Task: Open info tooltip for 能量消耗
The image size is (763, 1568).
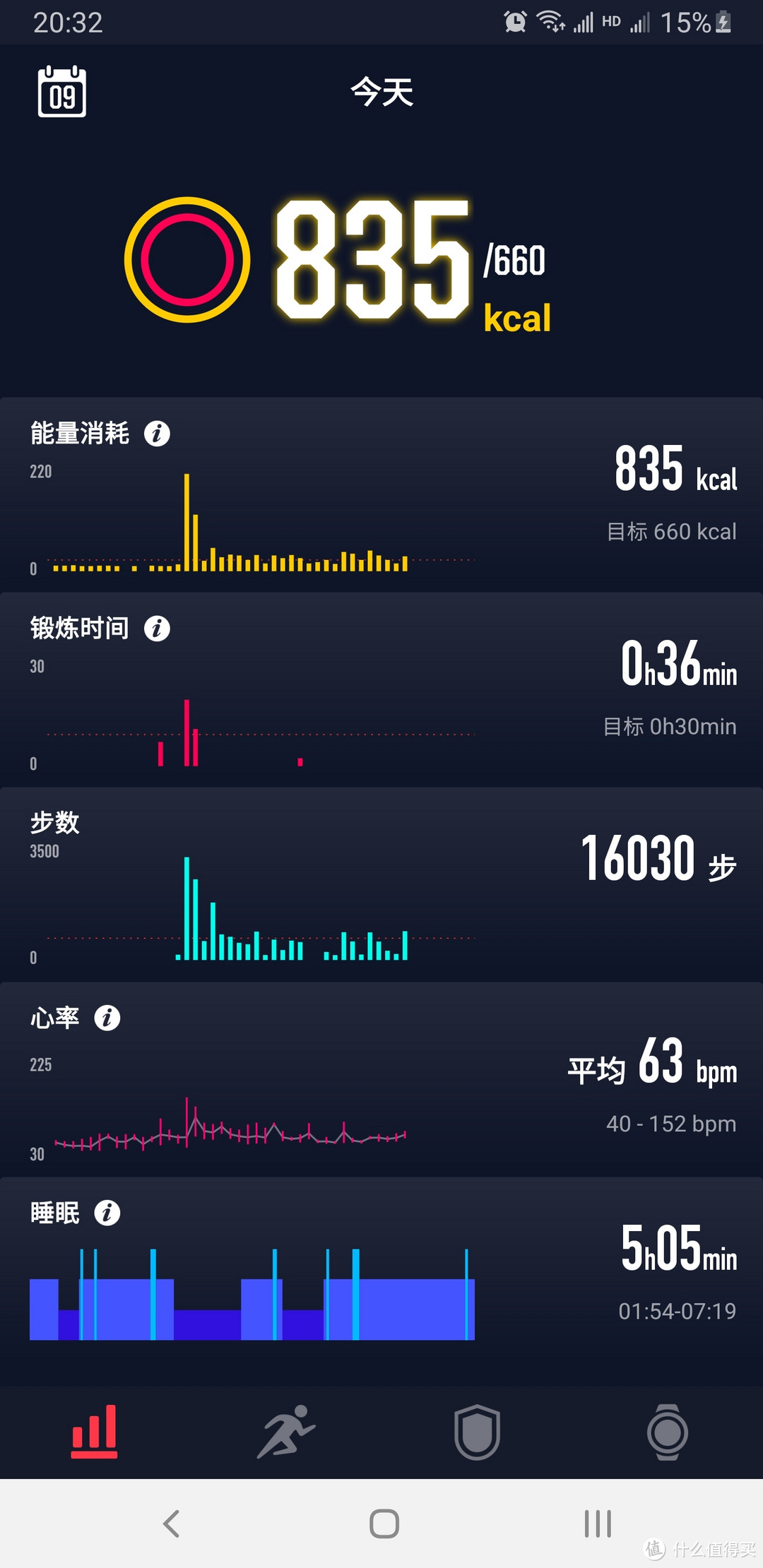Action: (158, 434)
